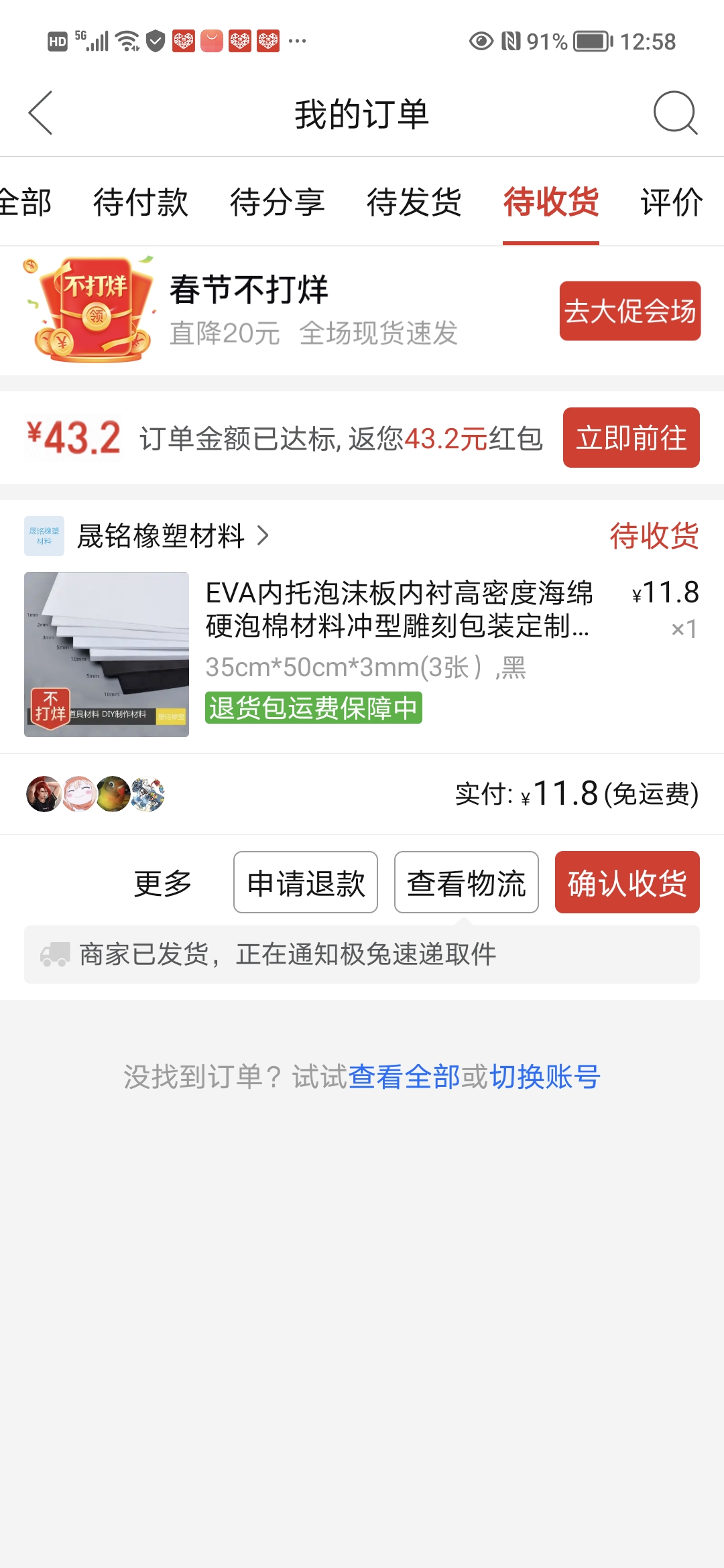Open 更多 order options
The width and height of the screenshot is (724, 1568).
point(163,883)
